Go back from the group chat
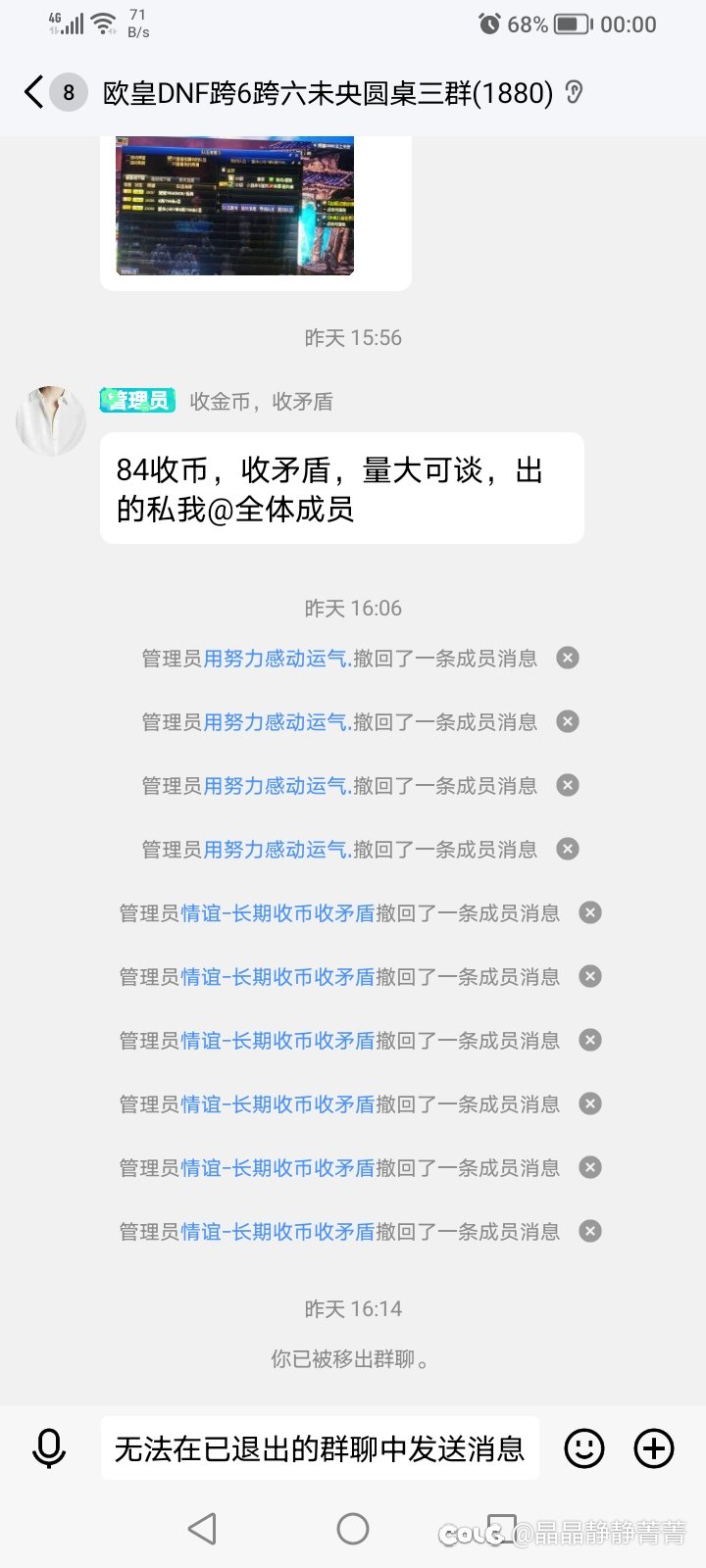 coord(34,93)
